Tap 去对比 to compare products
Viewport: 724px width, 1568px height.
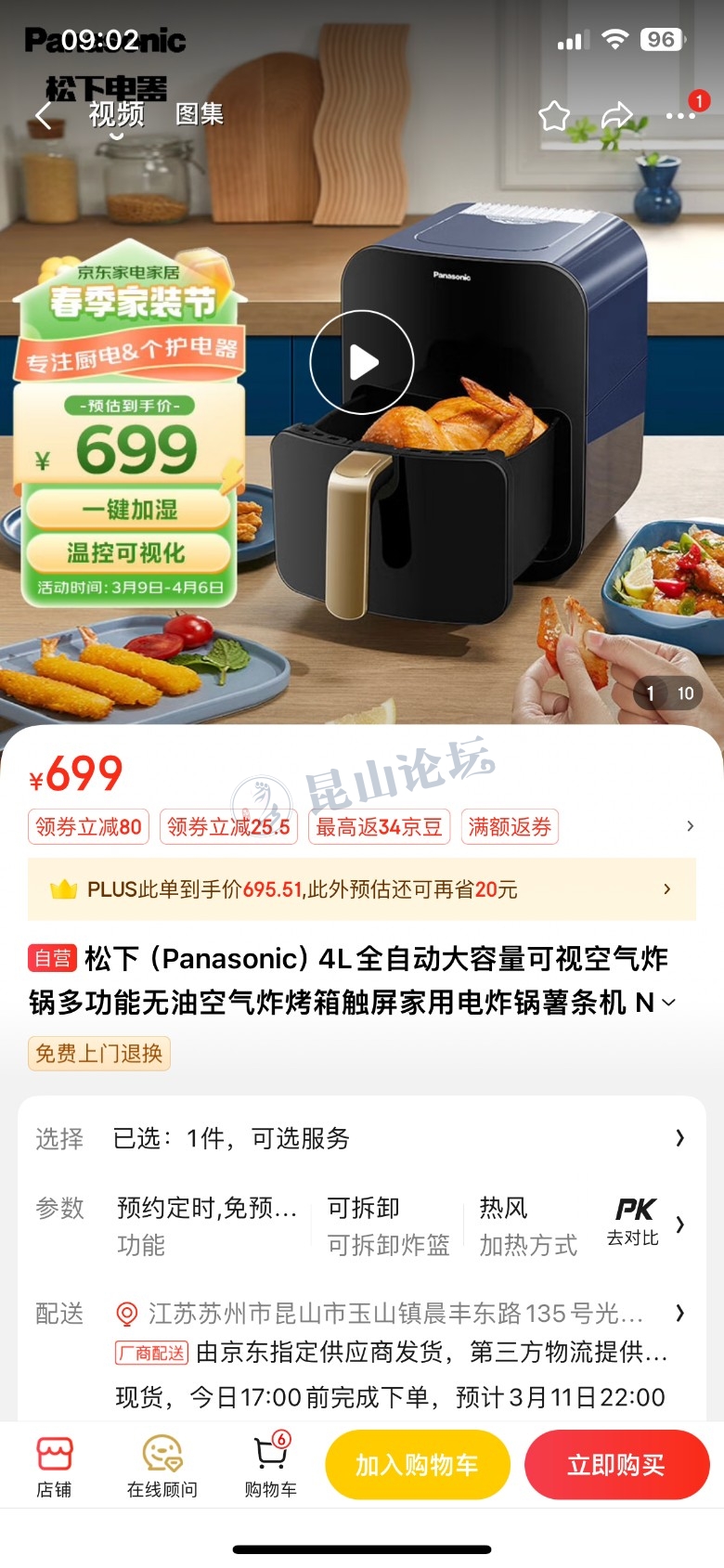(634, 1222)
